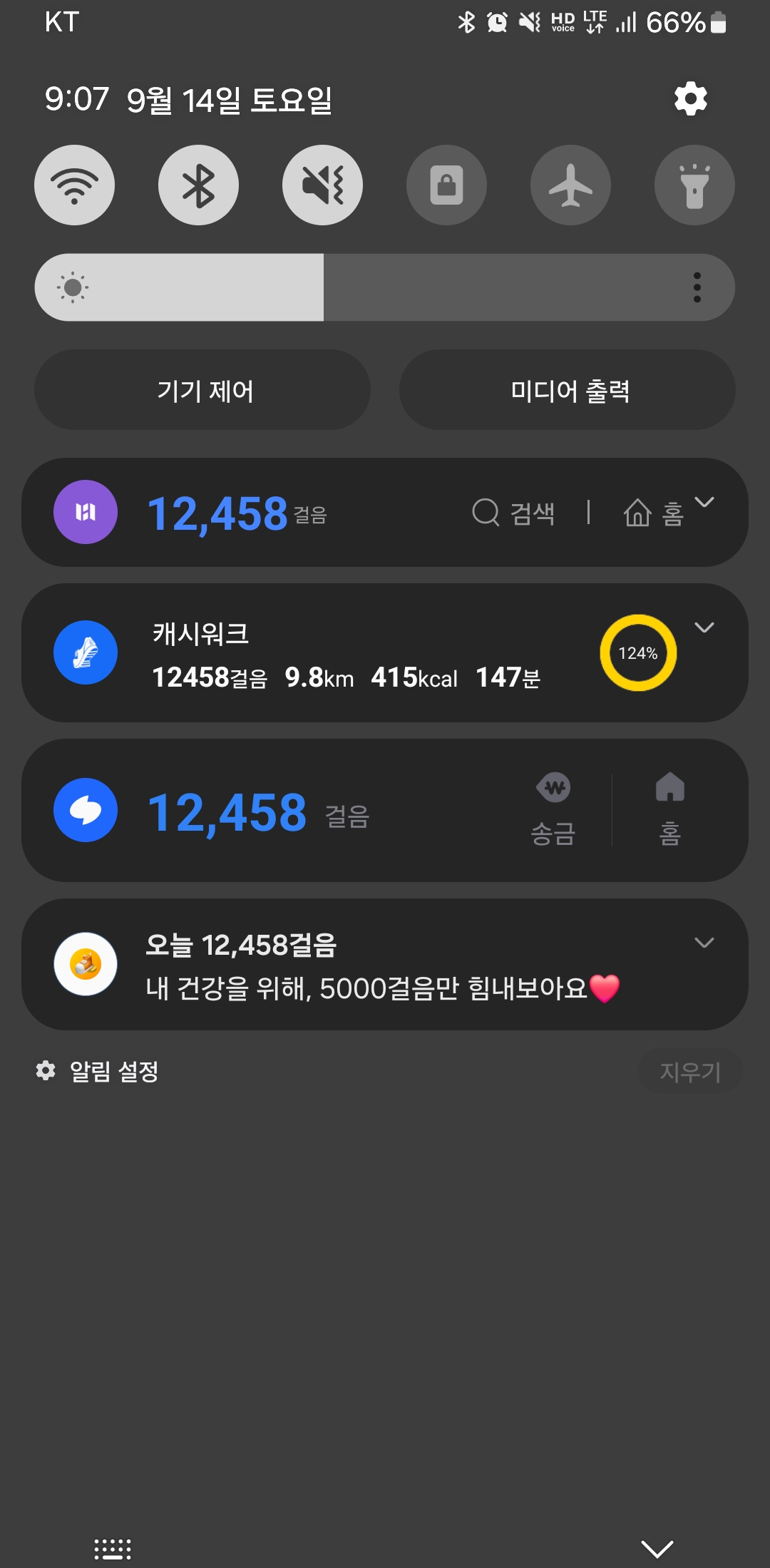This screenshot has width=770, height=1568.
Task: Expand the 캐시워크 notification chevron
Action: click(x=704, y=627)
